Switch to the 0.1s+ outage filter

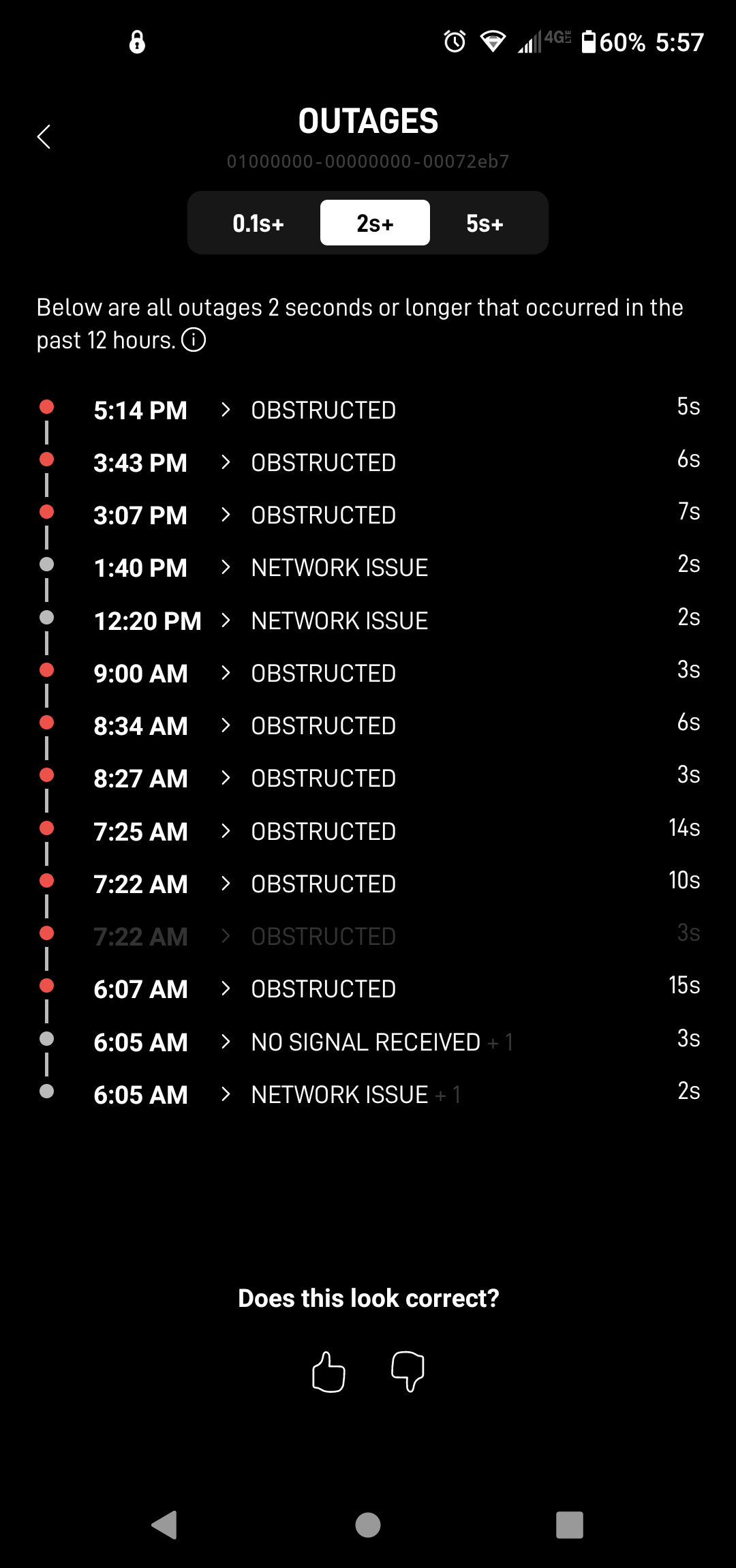pos(258,223)
